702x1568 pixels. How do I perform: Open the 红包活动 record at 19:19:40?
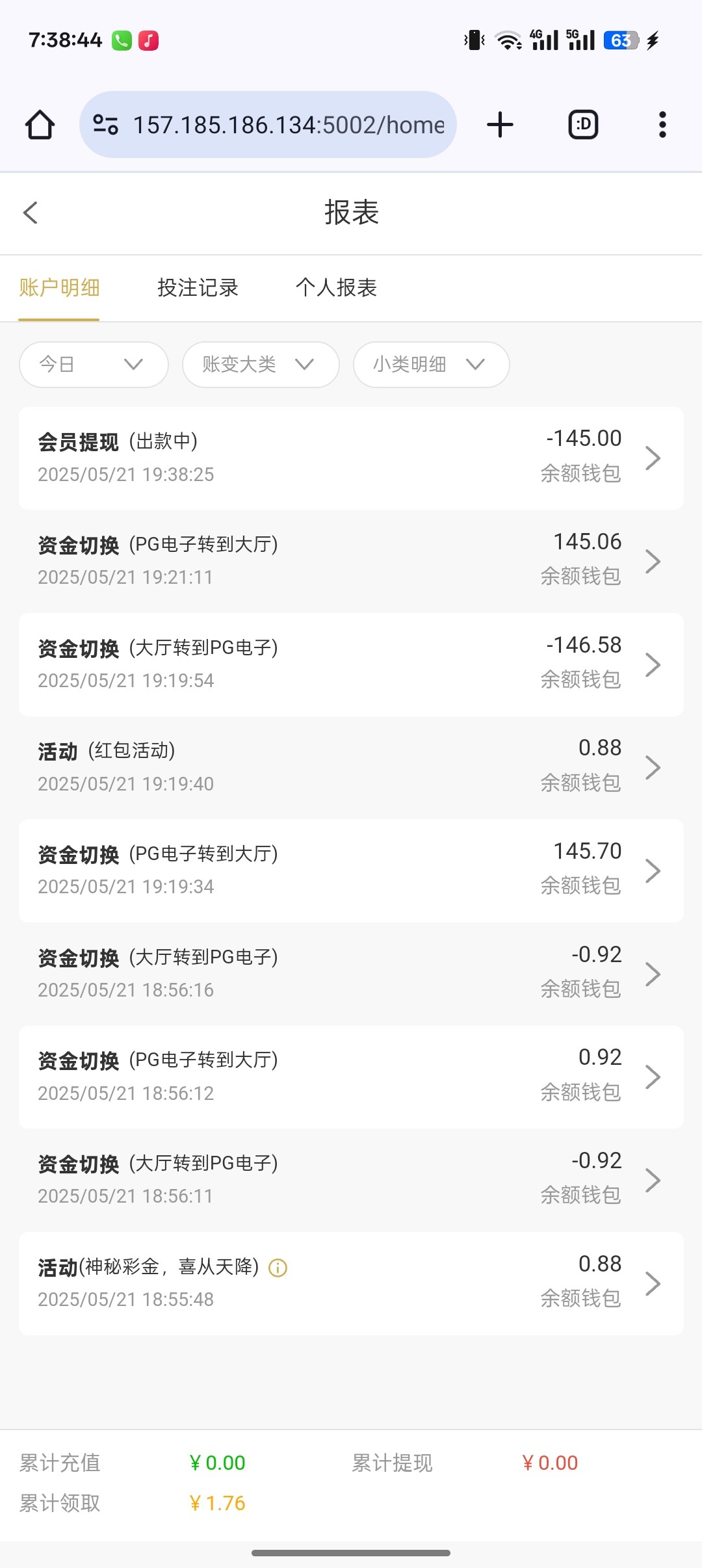tap(351, 767)
